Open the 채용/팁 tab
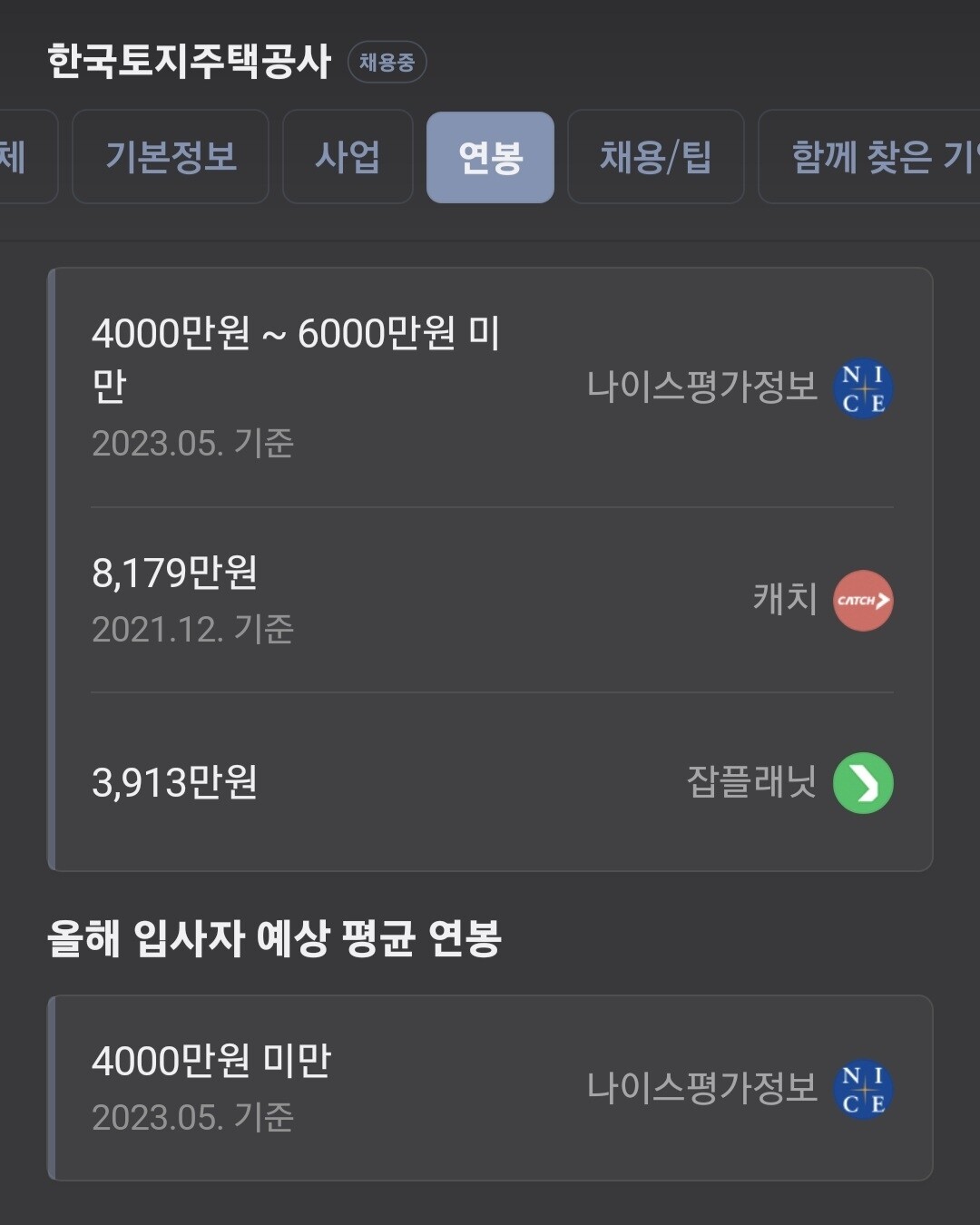Screen dimensions: 980x1225 pyautogui.click(x=655, y=157)
